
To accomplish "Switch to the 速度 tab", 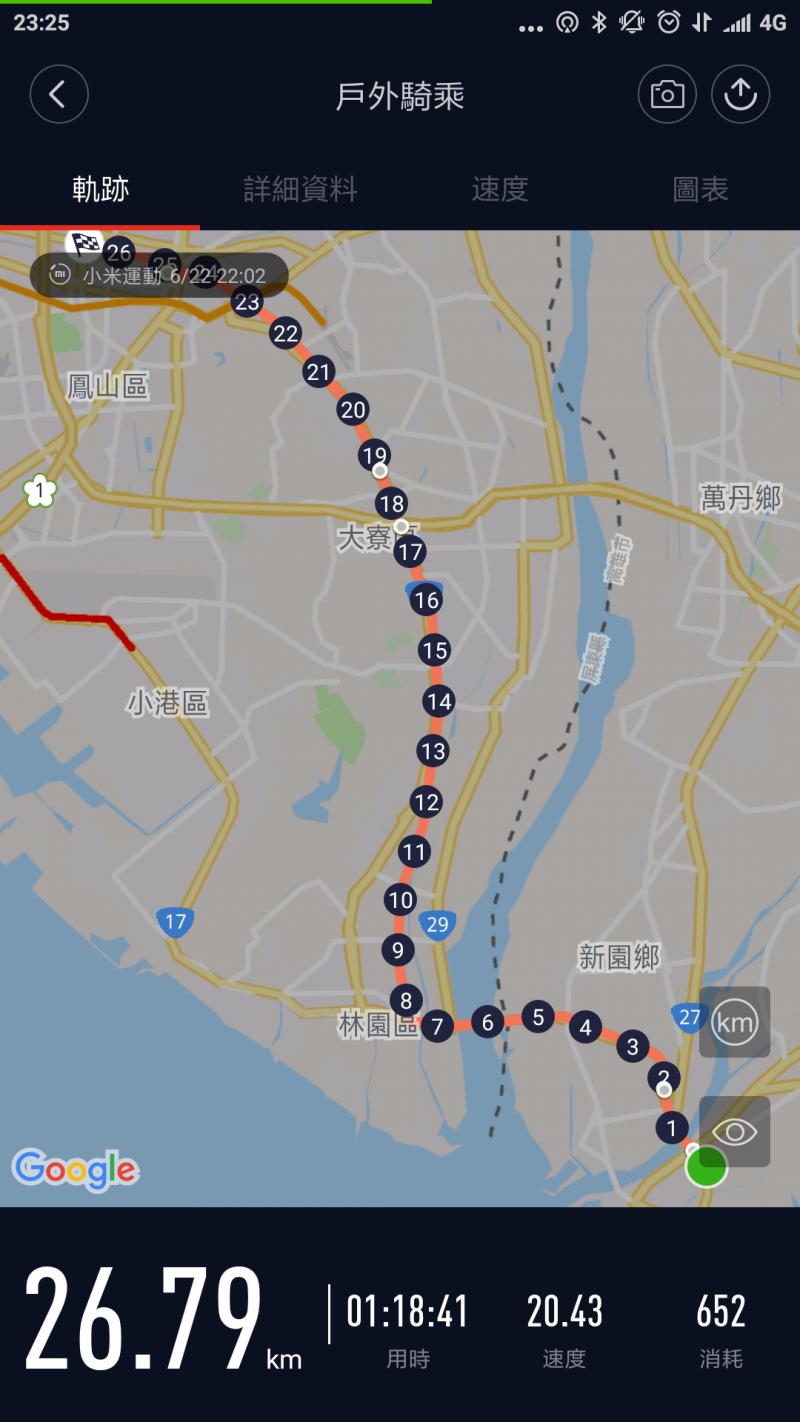I will tap(500, 189).
